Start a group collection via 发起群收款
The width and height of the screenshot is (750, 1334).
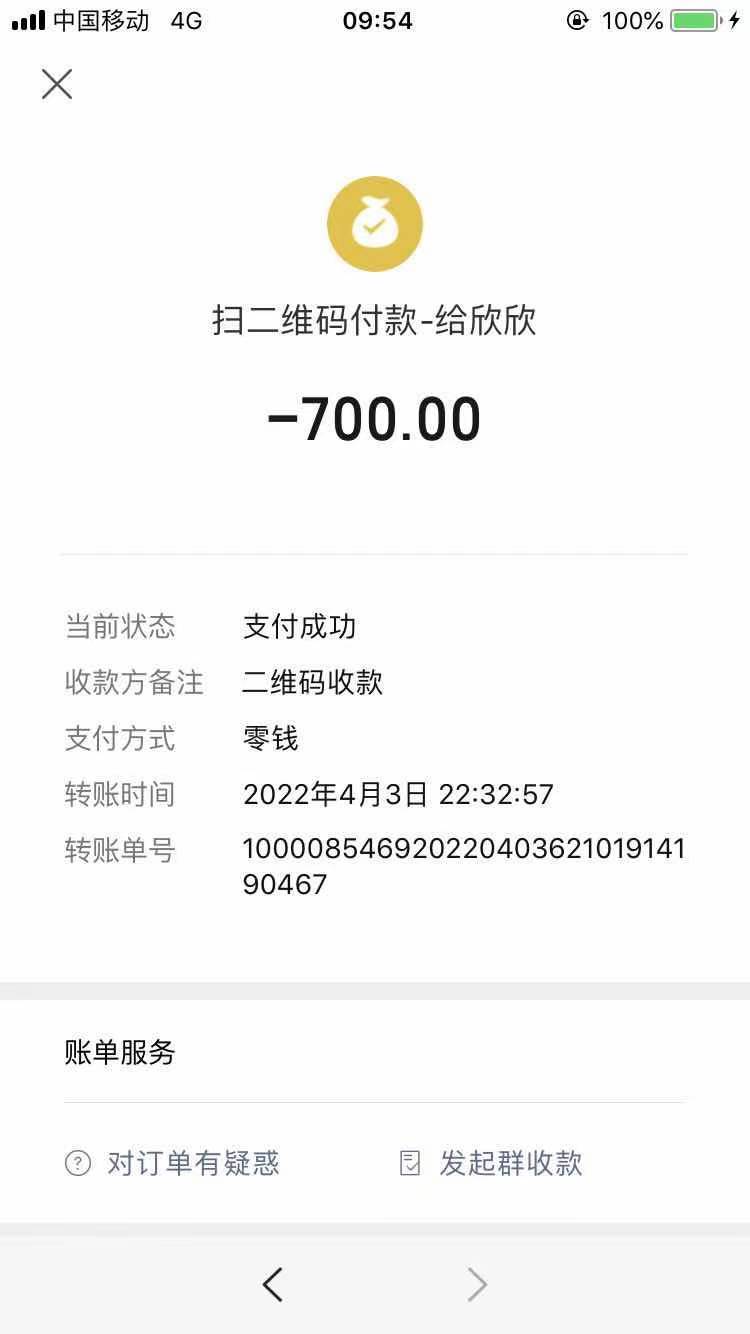click(491, 1163)
